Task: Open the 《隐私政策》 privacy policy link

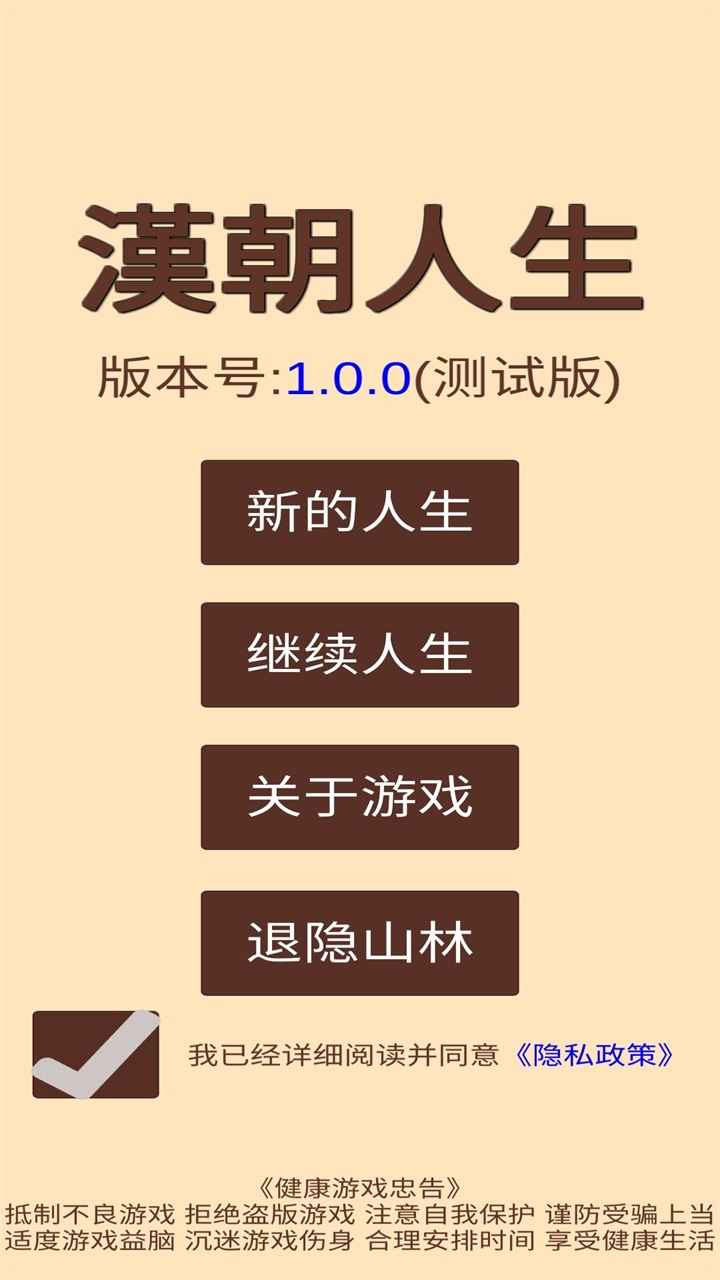Action: (x=594, y=1055)
